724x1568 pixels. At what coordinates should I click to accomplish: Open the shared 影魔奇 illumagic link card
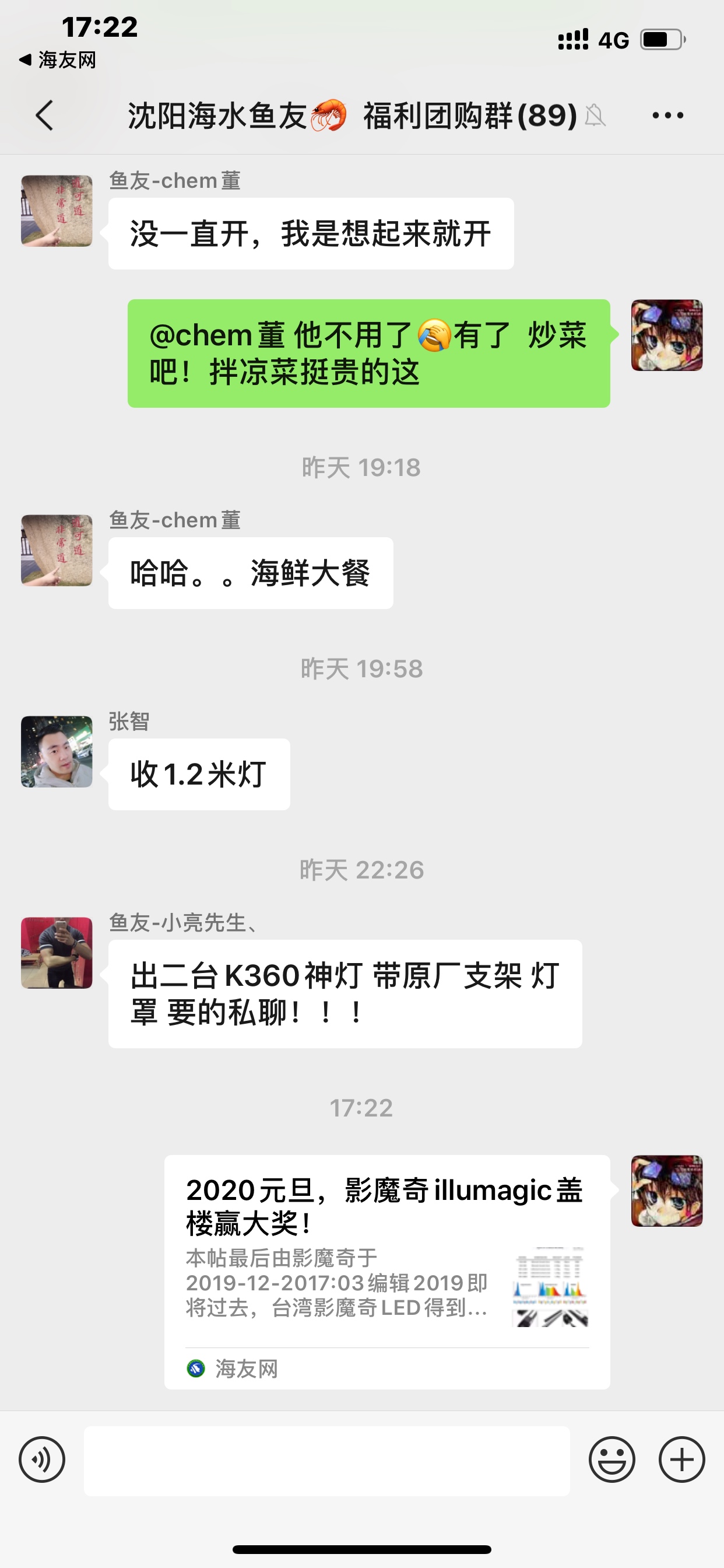click(x=387, y=1271)
